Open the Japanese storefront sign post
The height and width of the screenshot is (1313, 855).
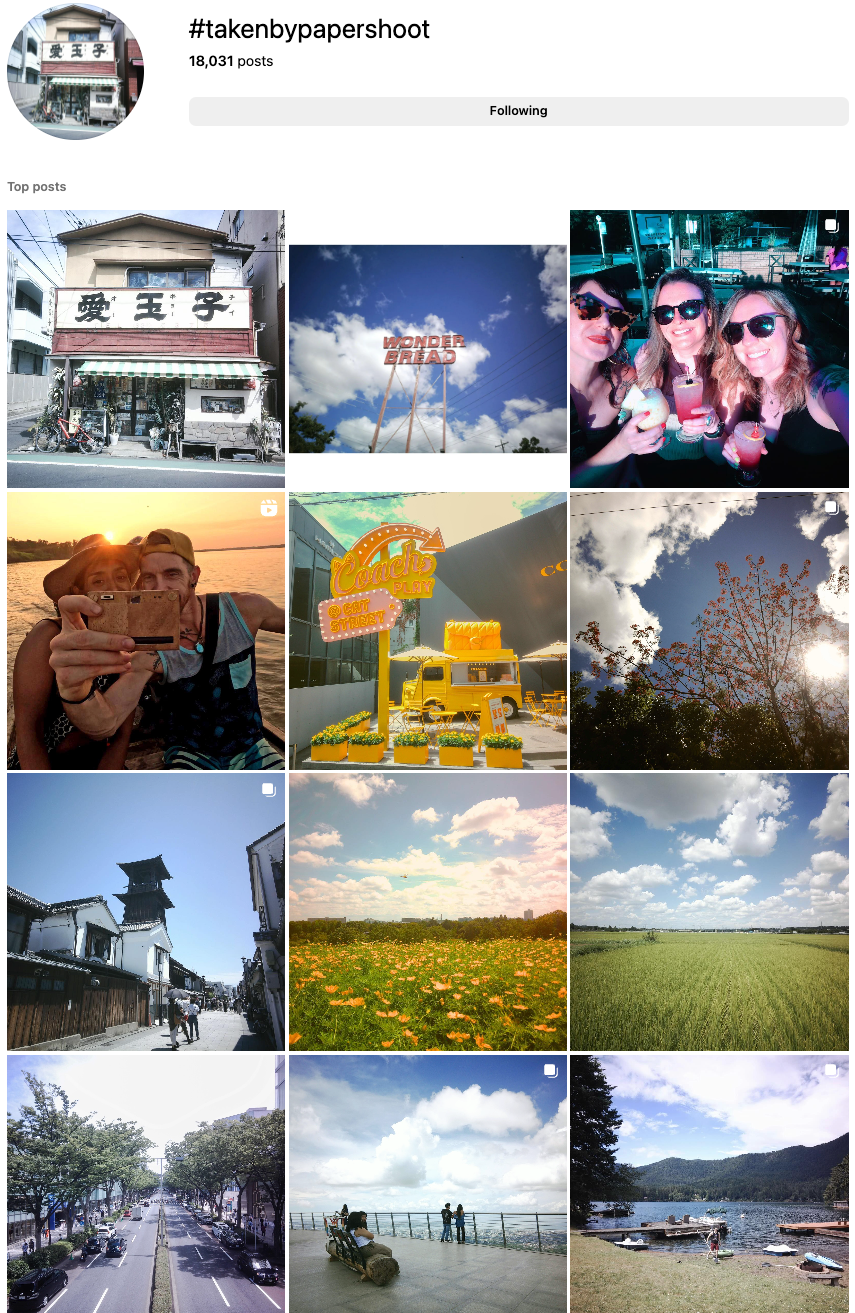(145, 348)
